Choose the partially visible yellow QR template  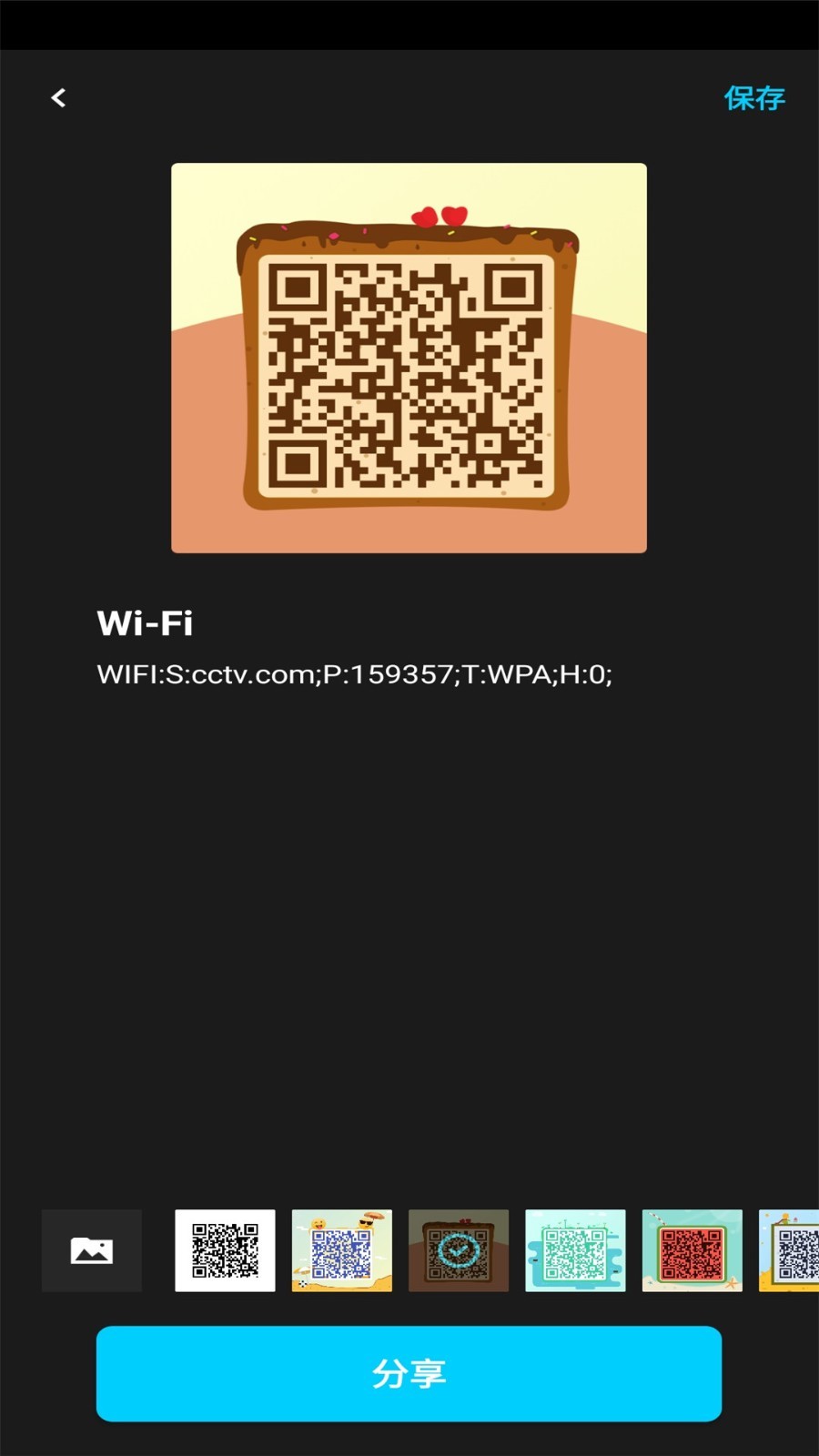coord(791,1250)
